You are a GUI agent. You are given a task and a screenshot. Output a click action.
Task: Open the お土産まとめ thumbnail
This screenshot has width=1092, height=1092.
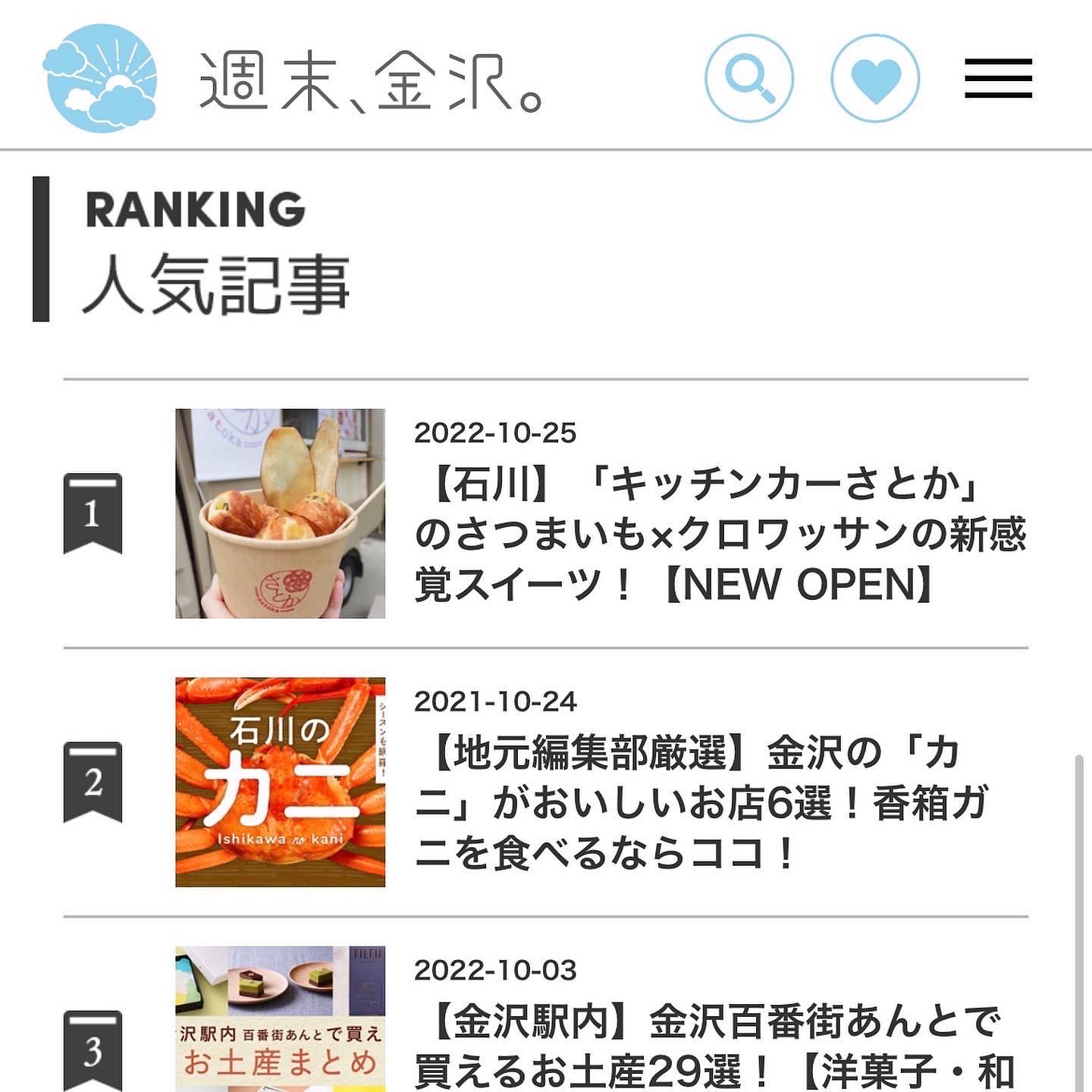[281, 1018]
